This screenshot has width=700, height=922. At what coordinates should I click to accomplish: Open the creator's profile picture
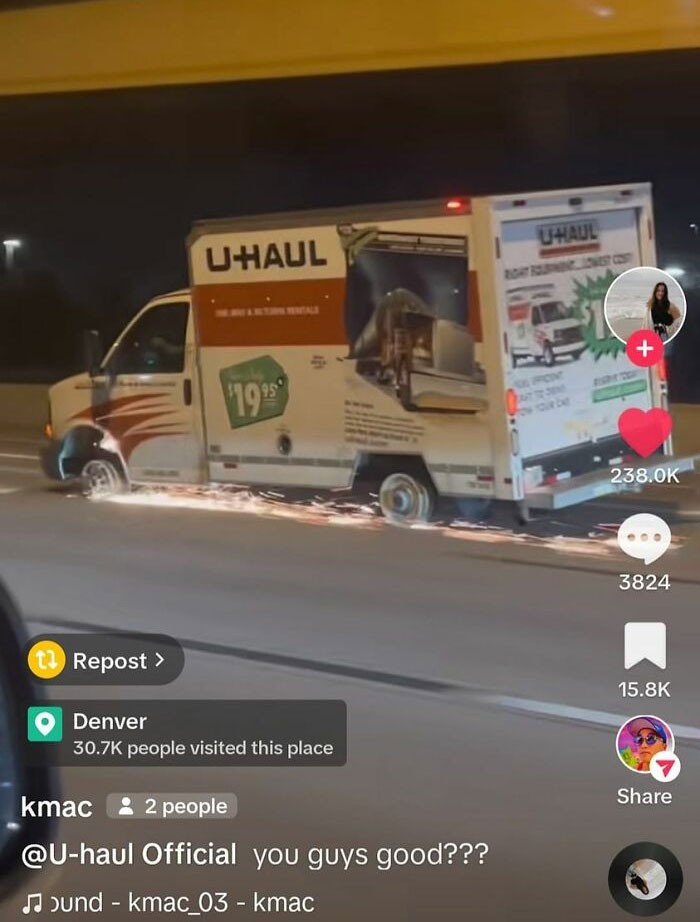(645, 305)
